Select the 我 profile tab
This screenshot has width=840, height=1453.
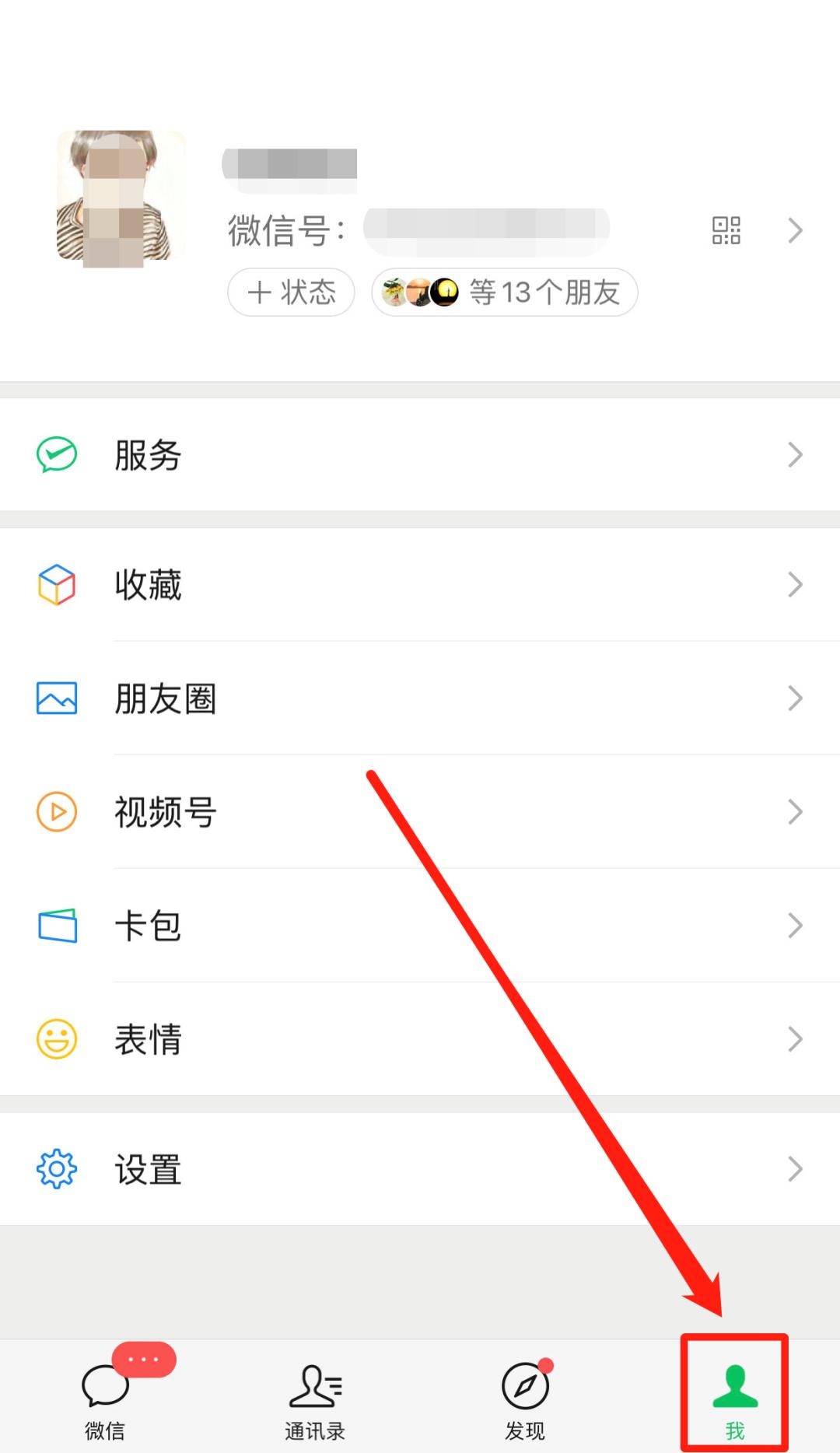[733, 1400]
